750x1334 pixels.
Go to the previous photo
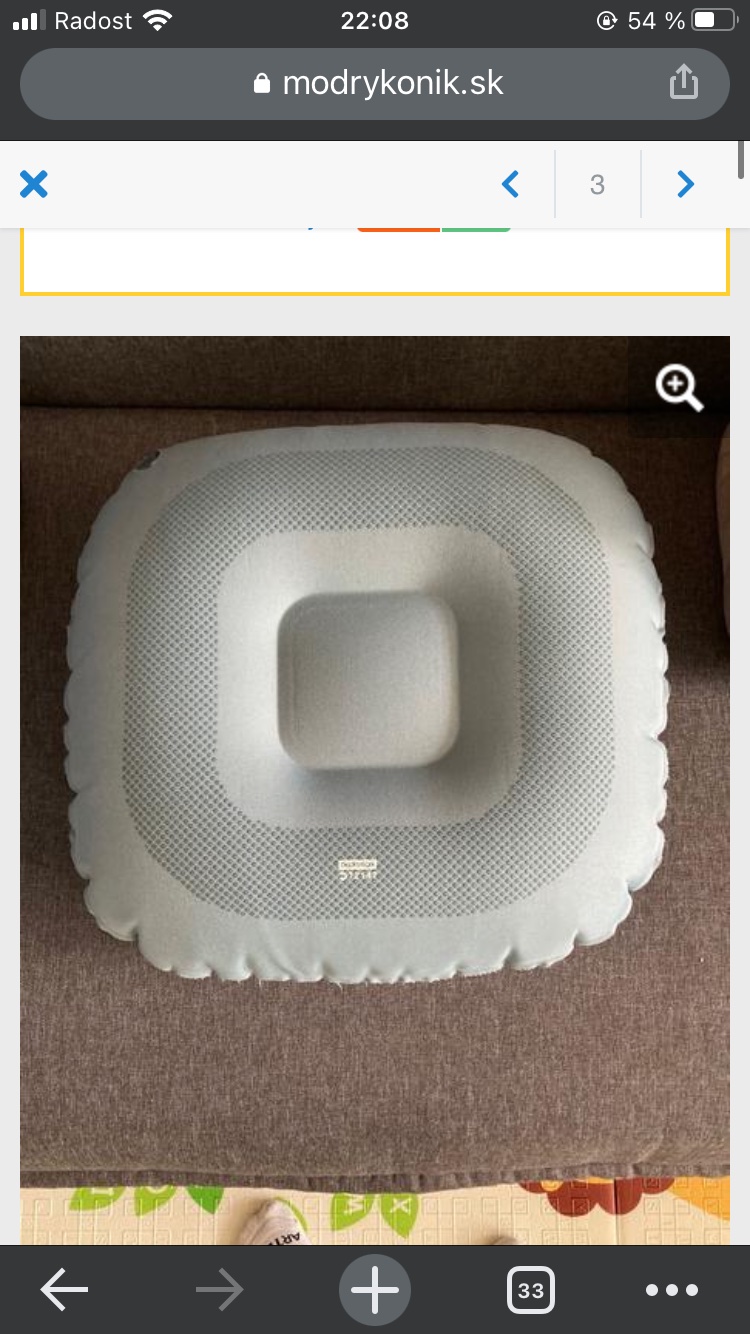511,184
